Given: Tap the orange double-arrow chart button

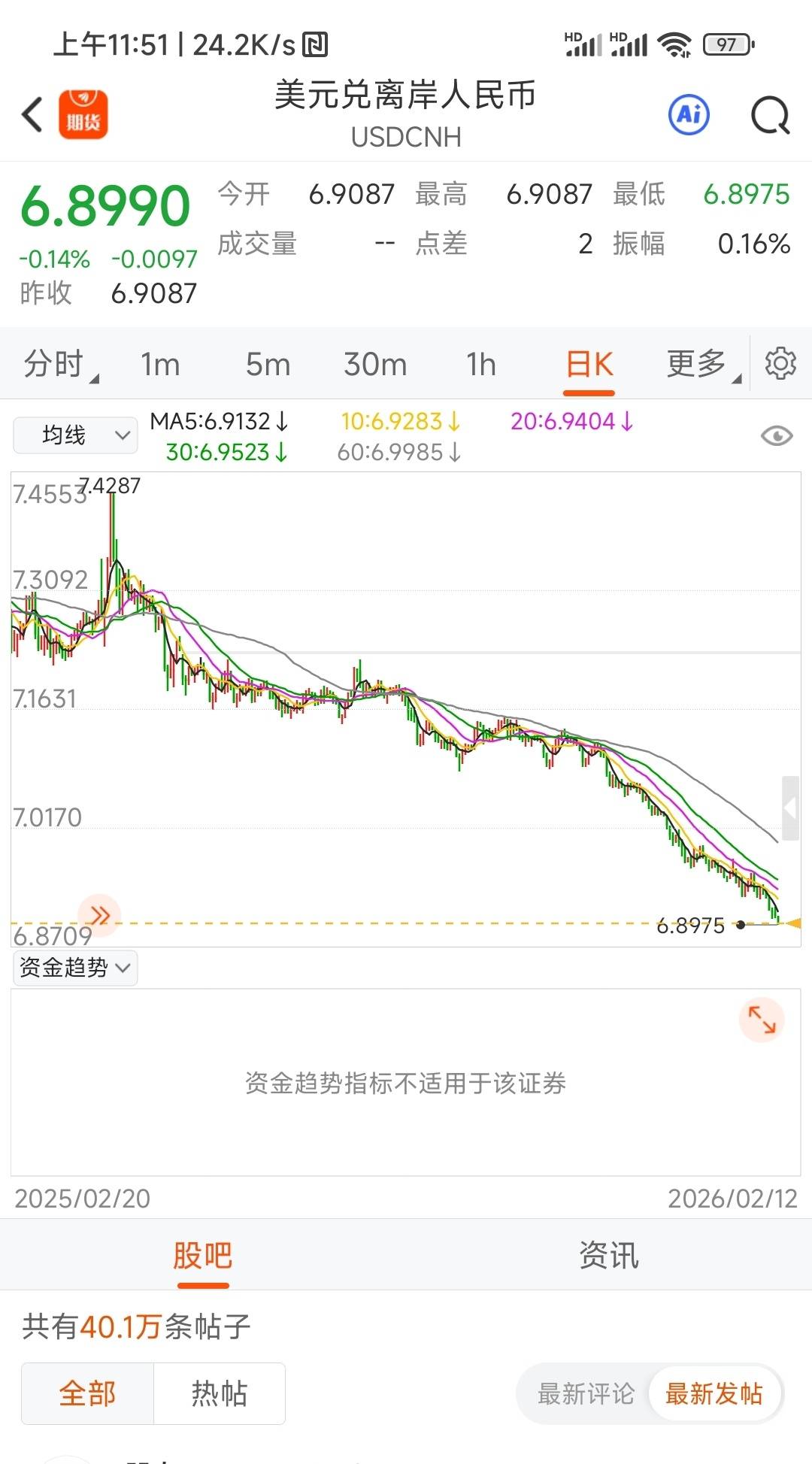Looking at the screenshot, I should pos(100,915).
